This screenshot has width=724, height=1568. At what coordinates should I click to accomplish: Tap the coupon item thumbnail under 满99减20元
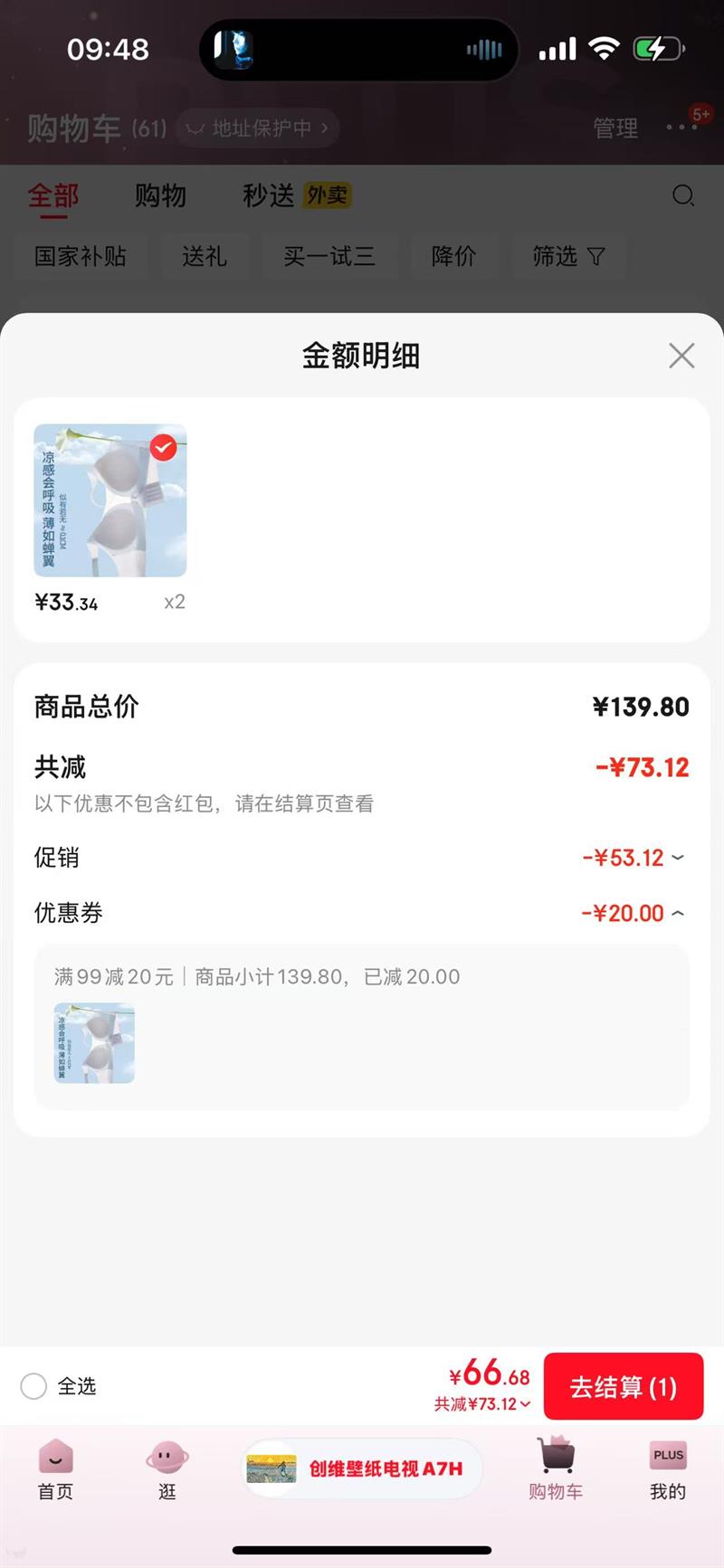tap(93, 1042)
